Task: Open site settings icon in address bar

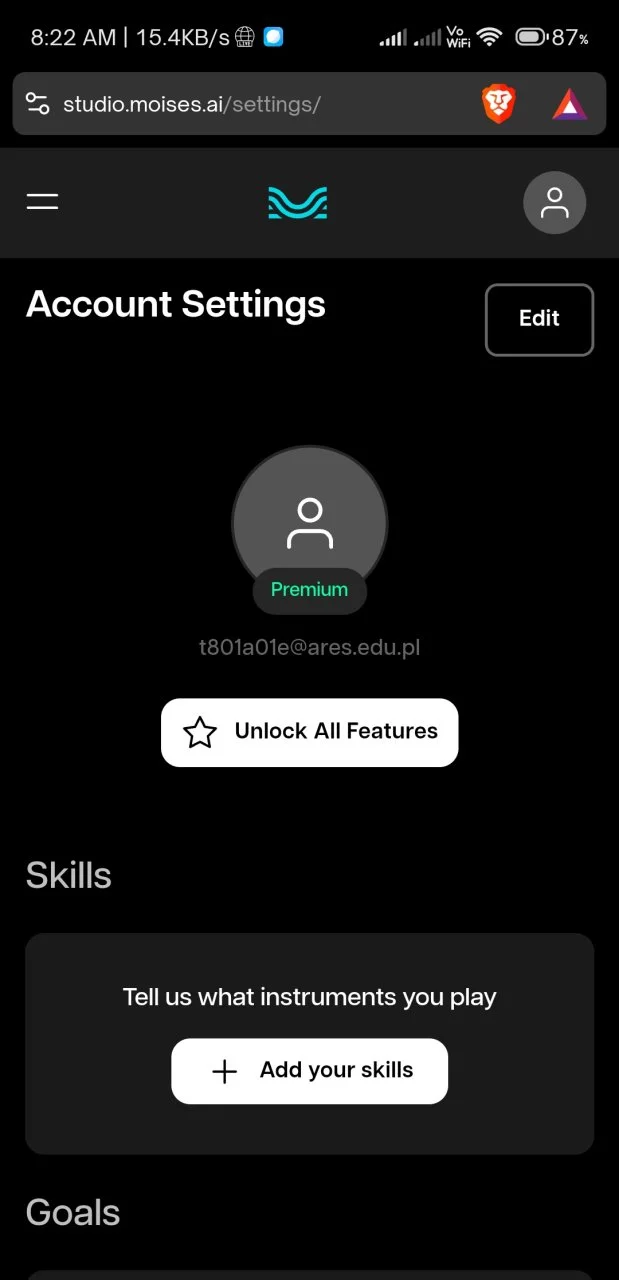Action: point(38,103)
